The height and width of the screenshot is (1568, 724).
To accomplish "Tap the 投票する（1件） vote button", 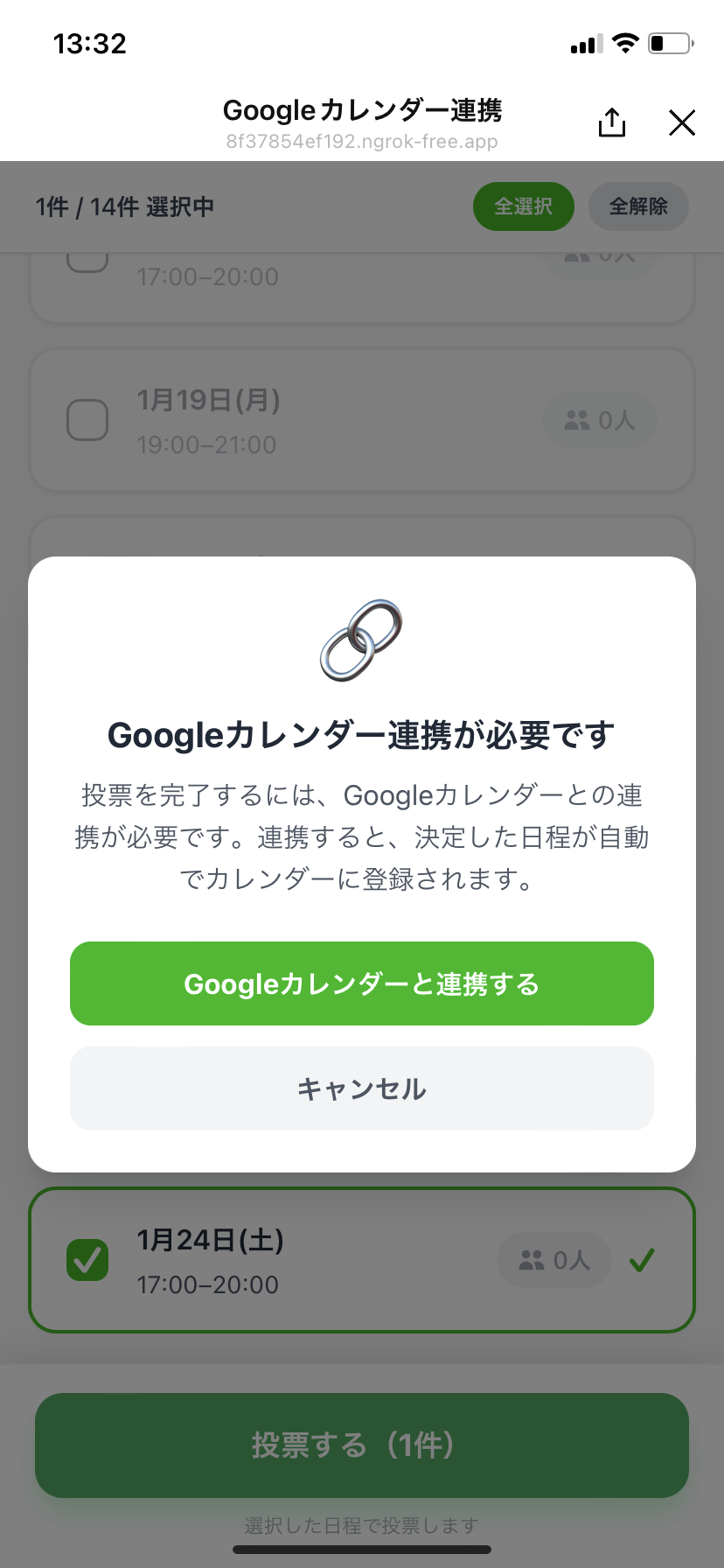I will pyautogui.click(x=362, y=1445).
